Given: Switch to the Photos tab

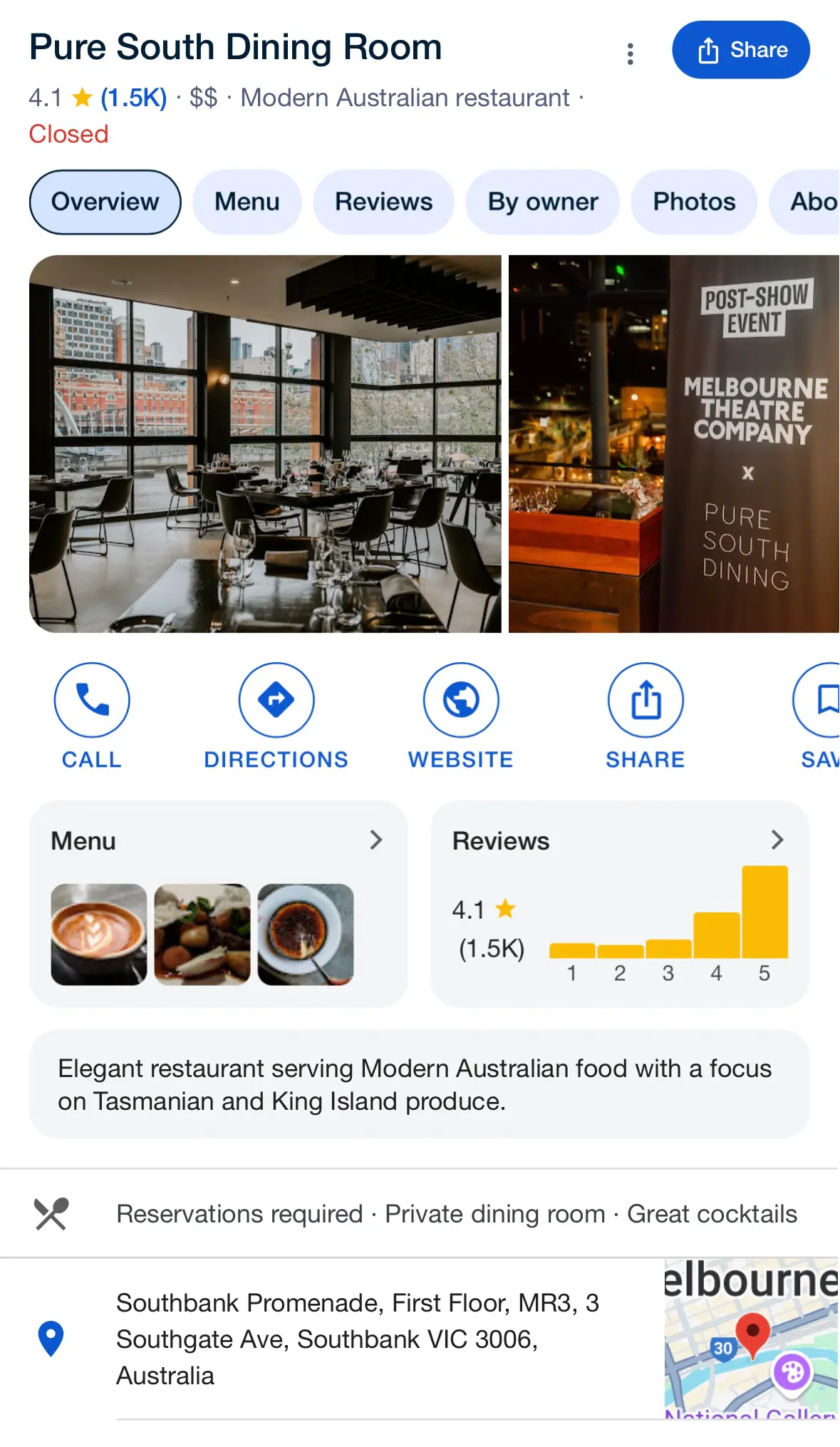Looking at the screenshot, I should coord(693,202).
